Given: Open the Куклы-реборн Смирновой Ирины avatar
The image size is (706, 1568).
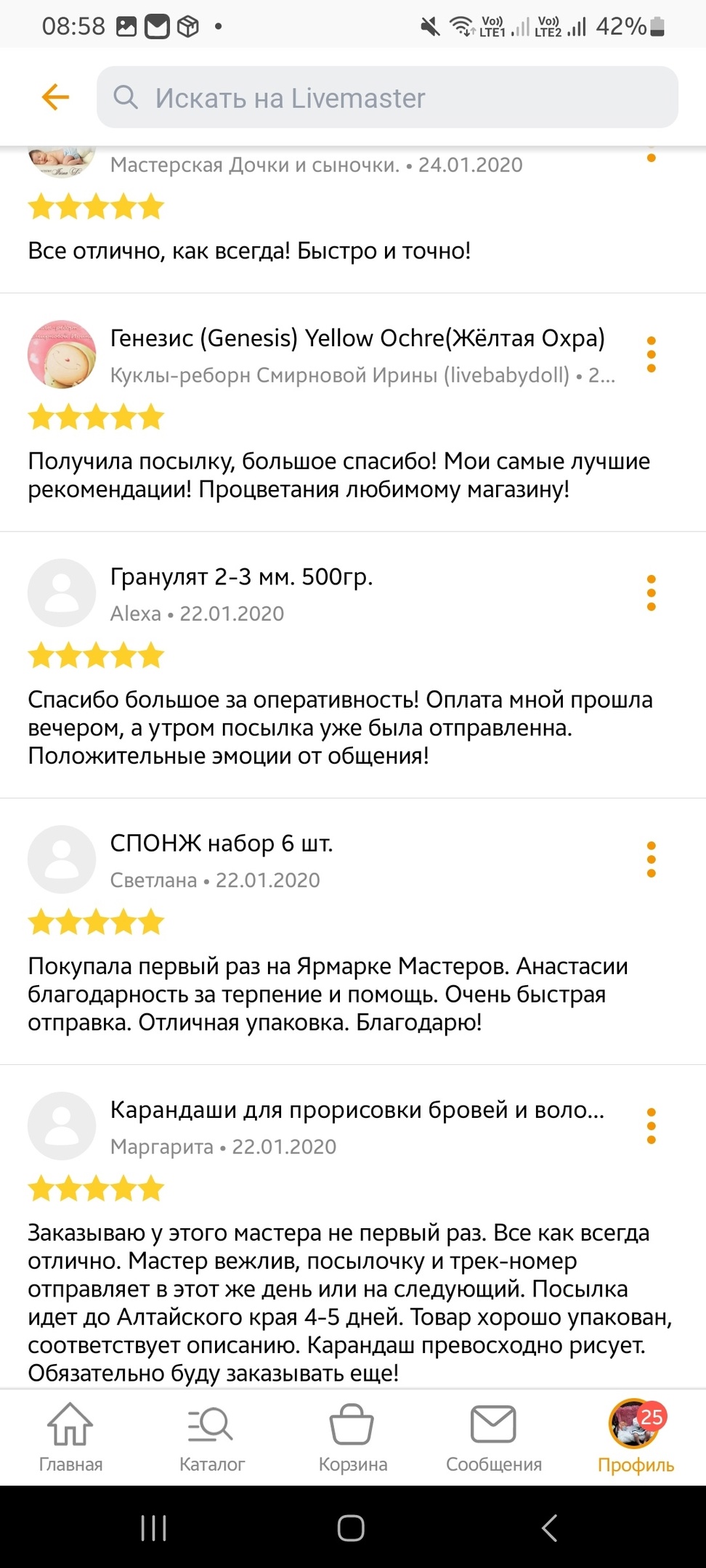Looking at the screenshot, I should point(62,354).
